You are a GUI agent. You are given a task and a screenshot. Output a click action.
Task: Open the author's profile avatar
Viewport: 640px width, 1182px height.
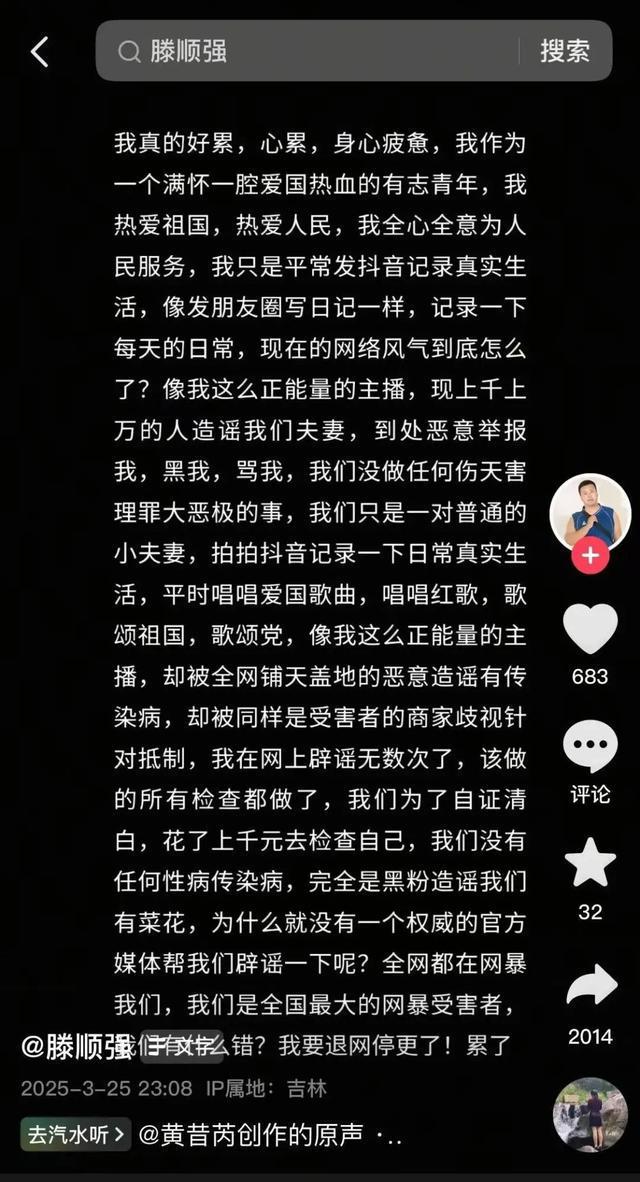[x=590, y=511]
